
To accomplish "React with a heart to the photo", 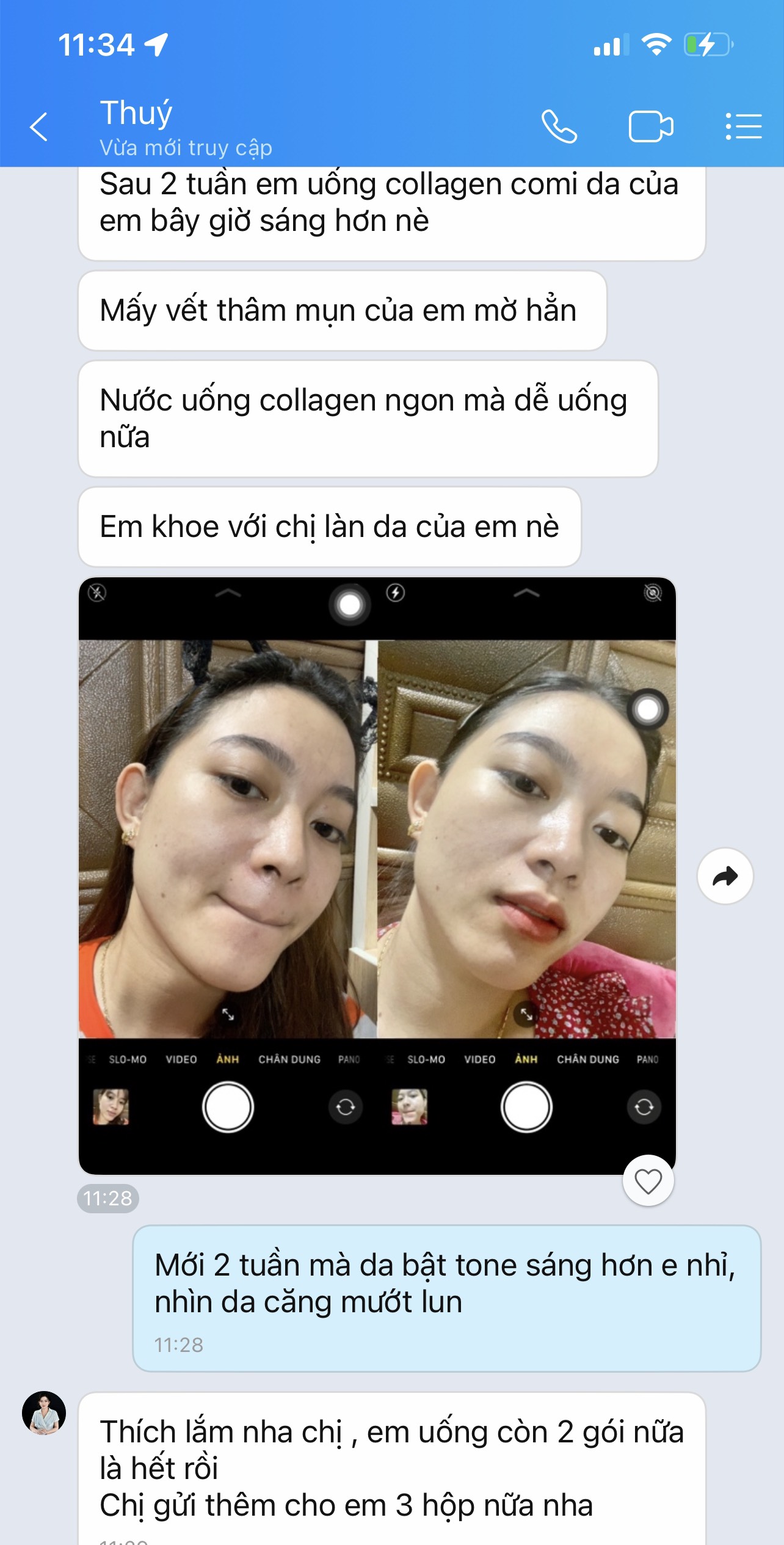I will click(648, 1181).
